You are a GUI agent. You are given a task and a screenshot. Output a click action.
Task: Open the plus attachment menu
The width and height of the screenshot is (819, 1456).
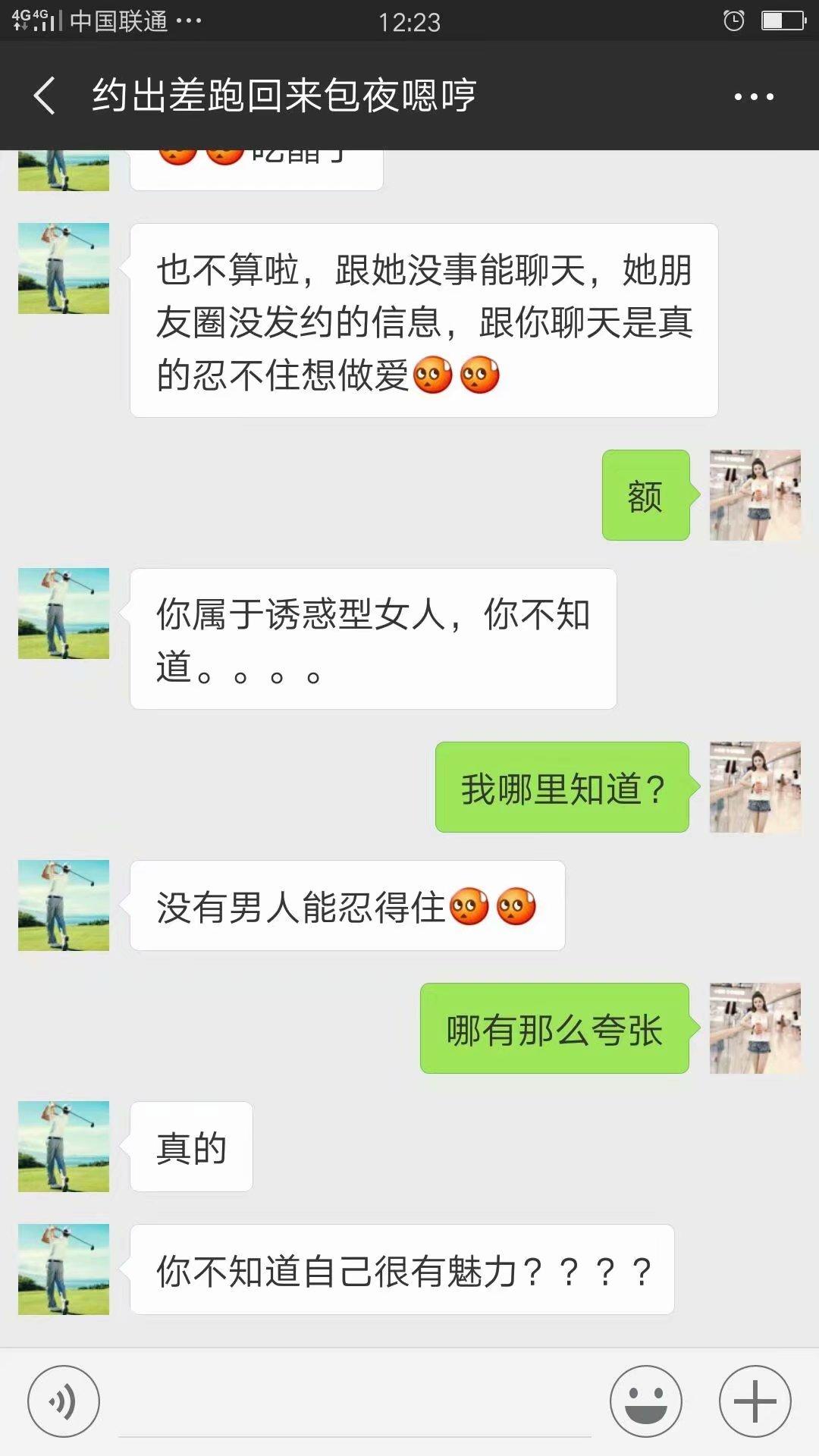755,1401
